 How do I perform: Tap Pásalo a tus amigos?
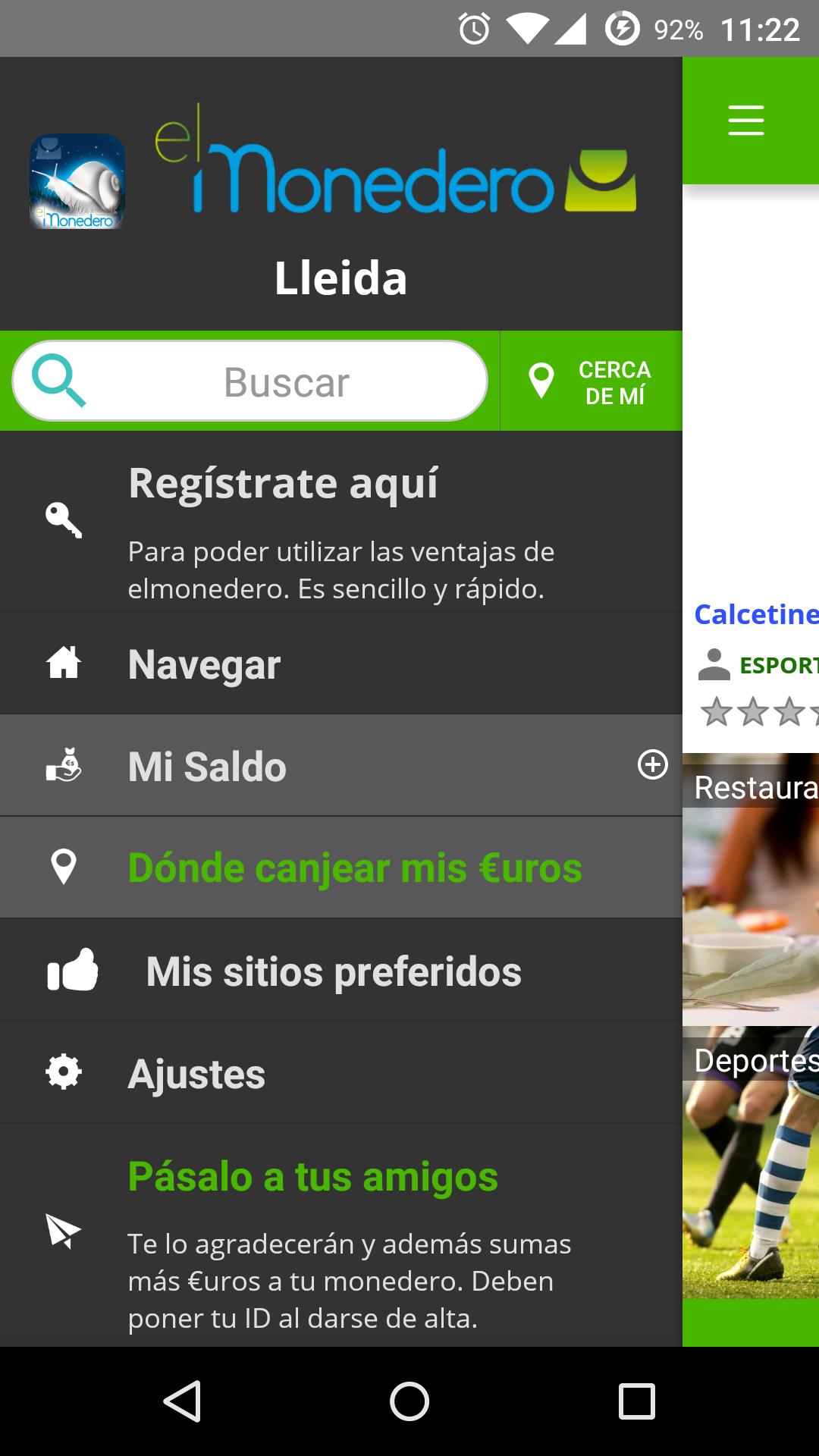[x=341, y=1236]
